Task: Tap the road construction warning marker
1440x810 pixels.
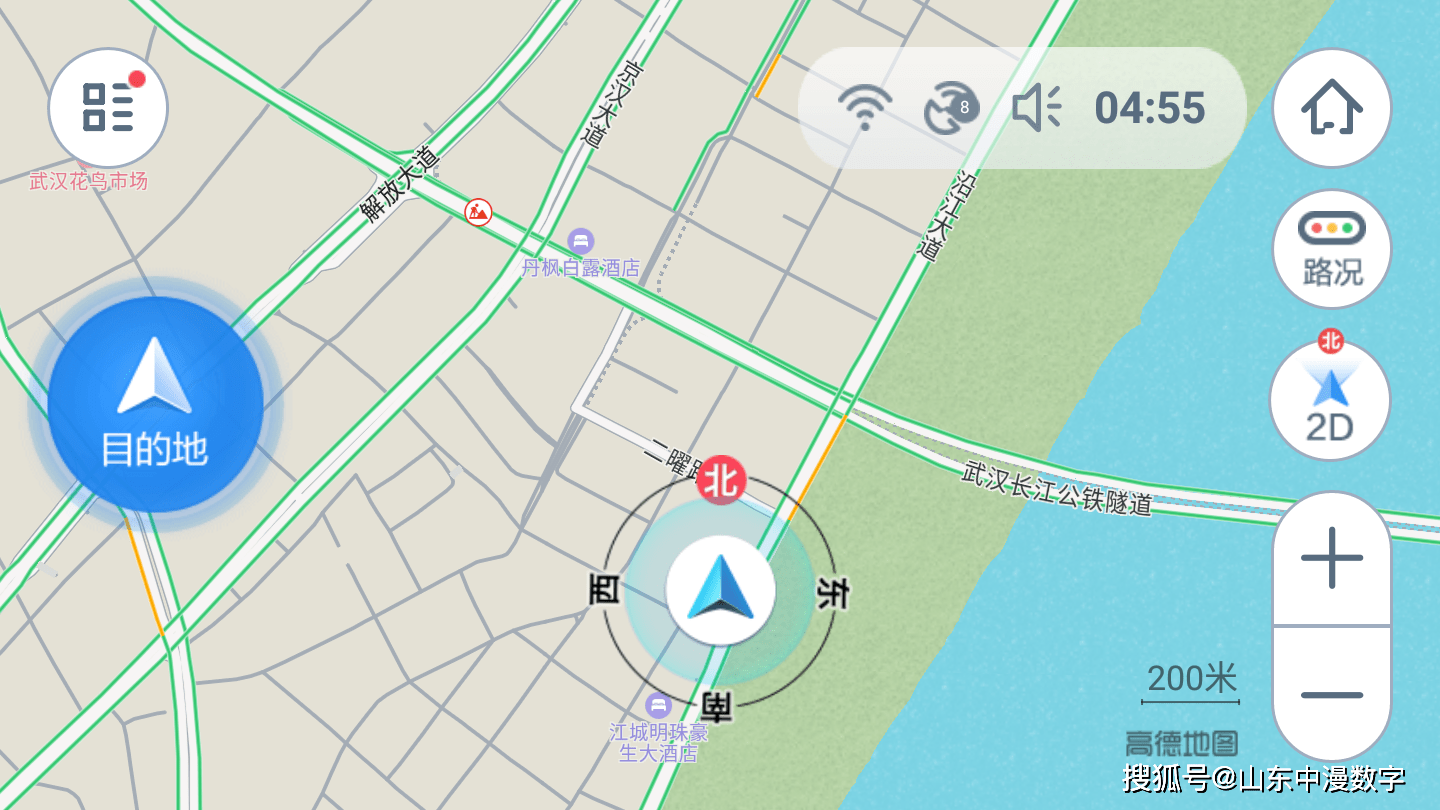Action: point(478,212)
